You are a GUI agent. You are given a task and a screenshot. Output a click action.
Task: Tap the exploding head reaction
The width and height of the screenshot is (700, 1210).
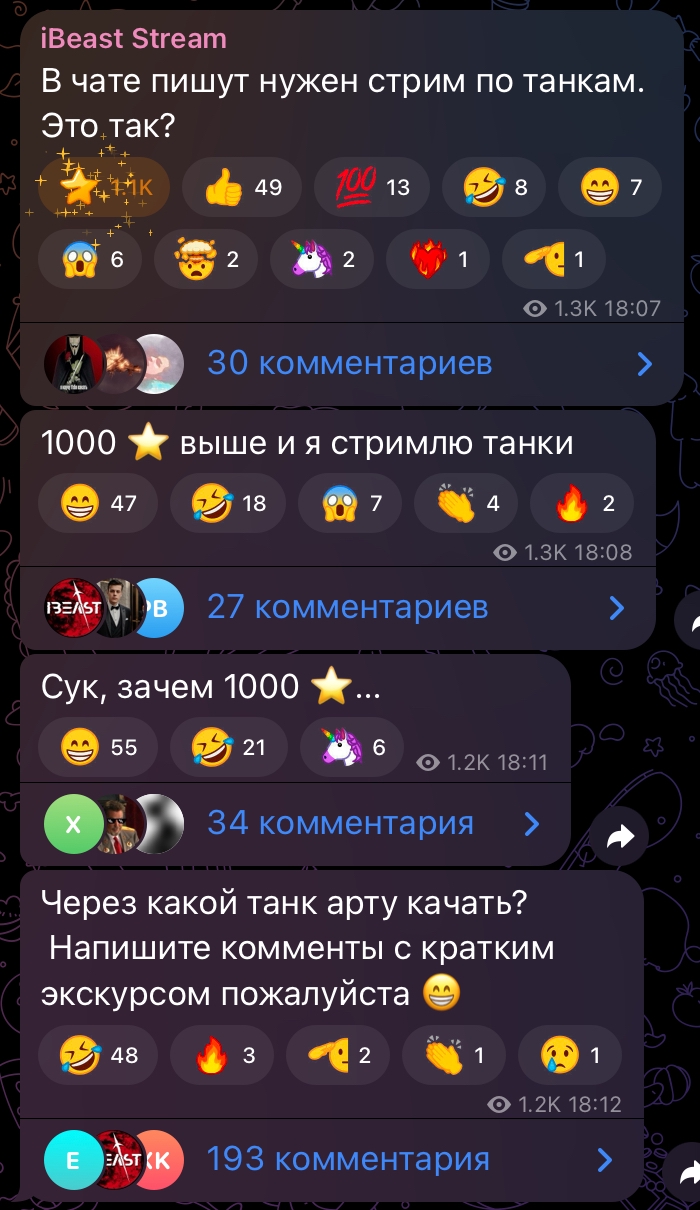click(x=205, y=260)
